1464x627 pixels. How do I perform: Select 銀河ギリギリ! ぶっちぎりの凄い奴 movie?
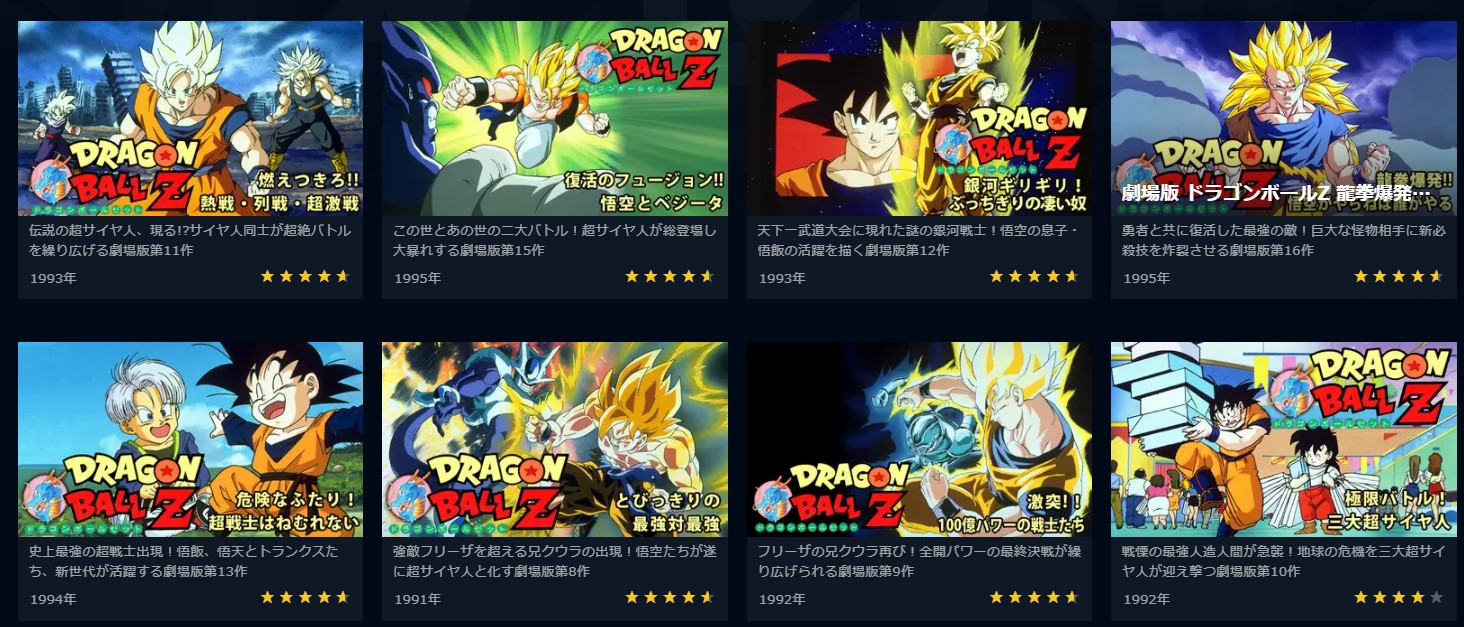pyautogui.click(x=919, y=118)
